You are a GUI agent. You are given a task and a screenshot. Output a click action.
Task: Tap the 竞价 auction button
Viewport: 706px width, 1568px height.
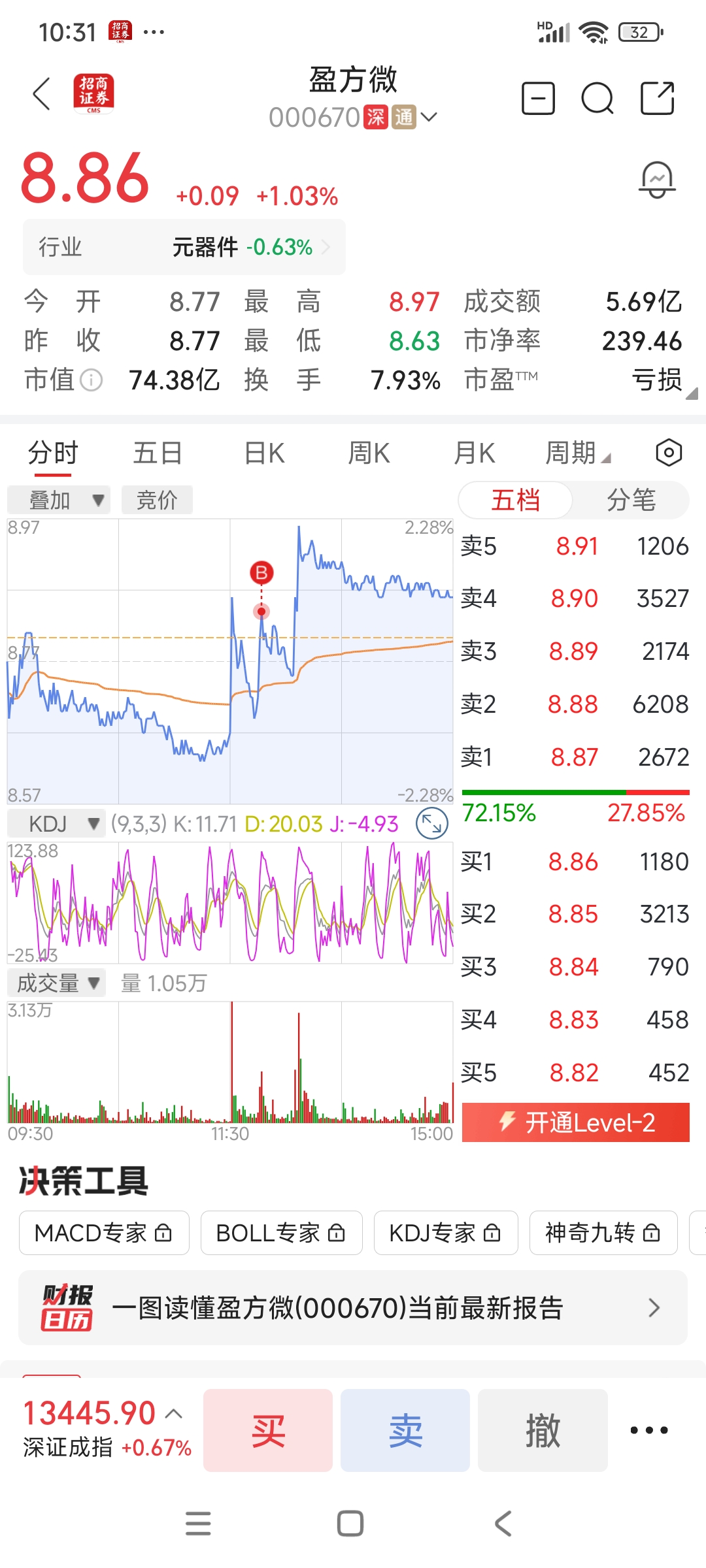(x=157, y=500)
